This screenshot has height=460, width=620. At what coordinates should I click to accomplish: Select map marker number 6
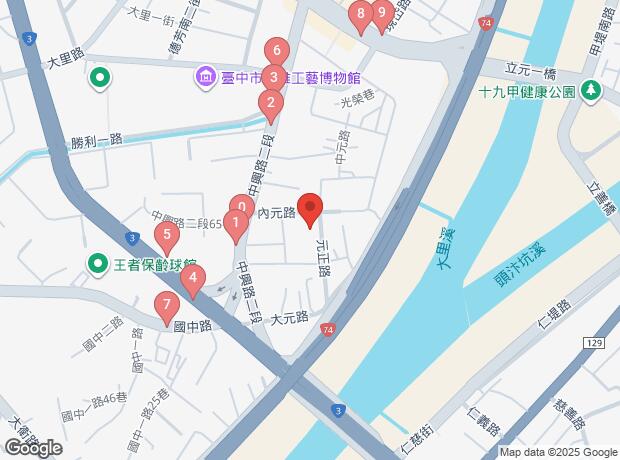click(x=277, y=50)
